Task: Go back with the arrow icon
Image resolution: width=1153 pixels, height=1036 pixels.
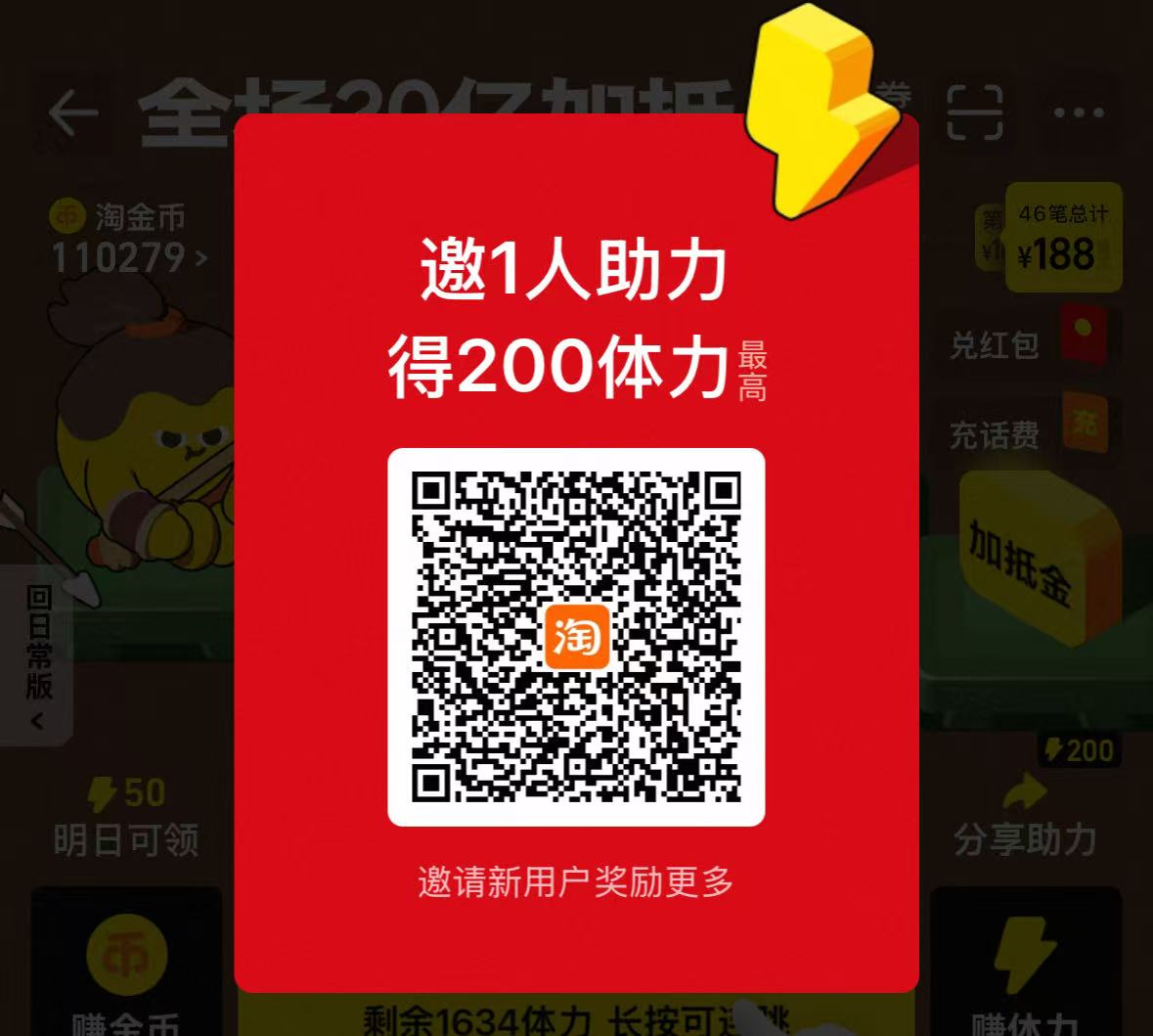Action: [x=73, y=113]
